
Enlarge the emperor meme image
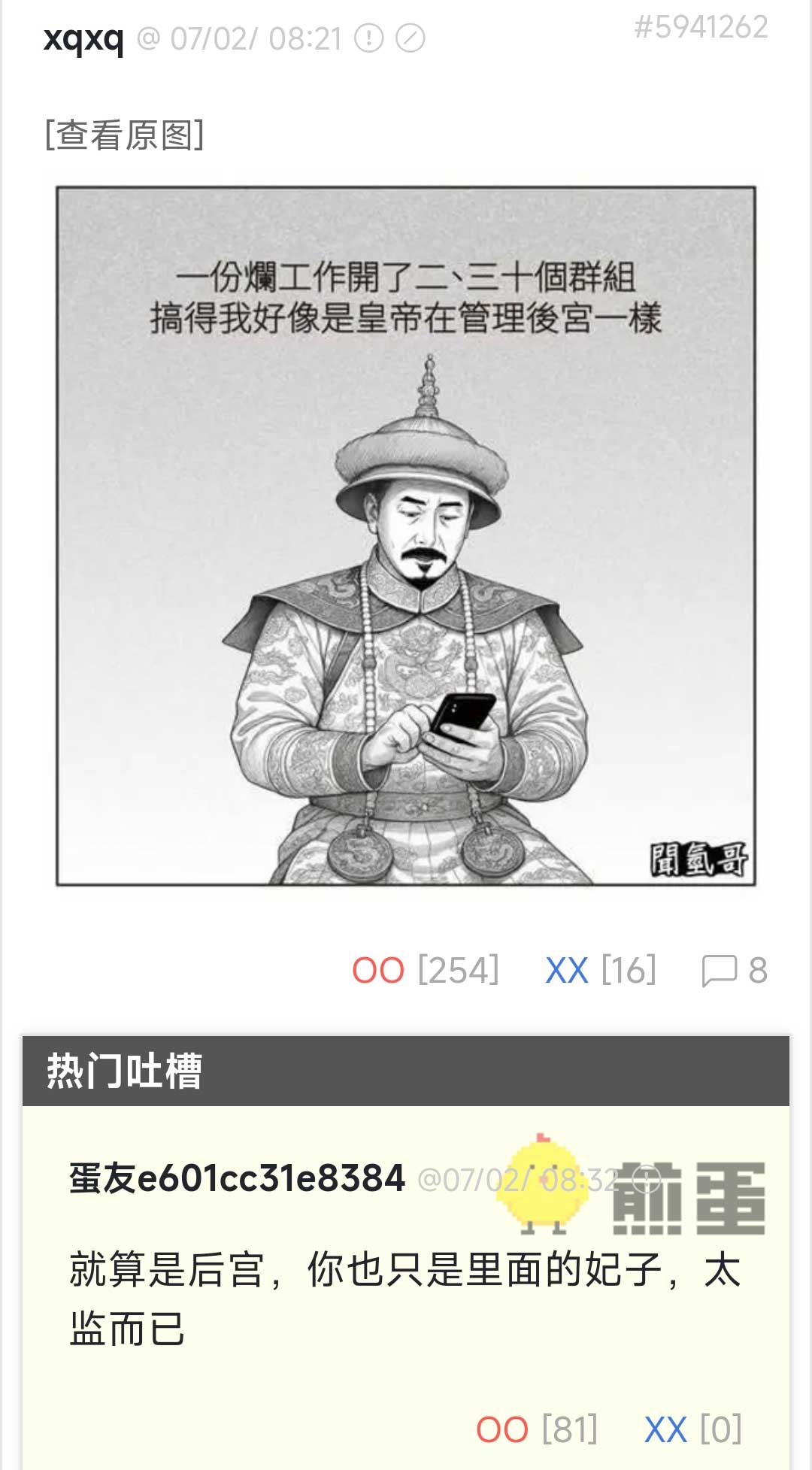pos(406,535)
